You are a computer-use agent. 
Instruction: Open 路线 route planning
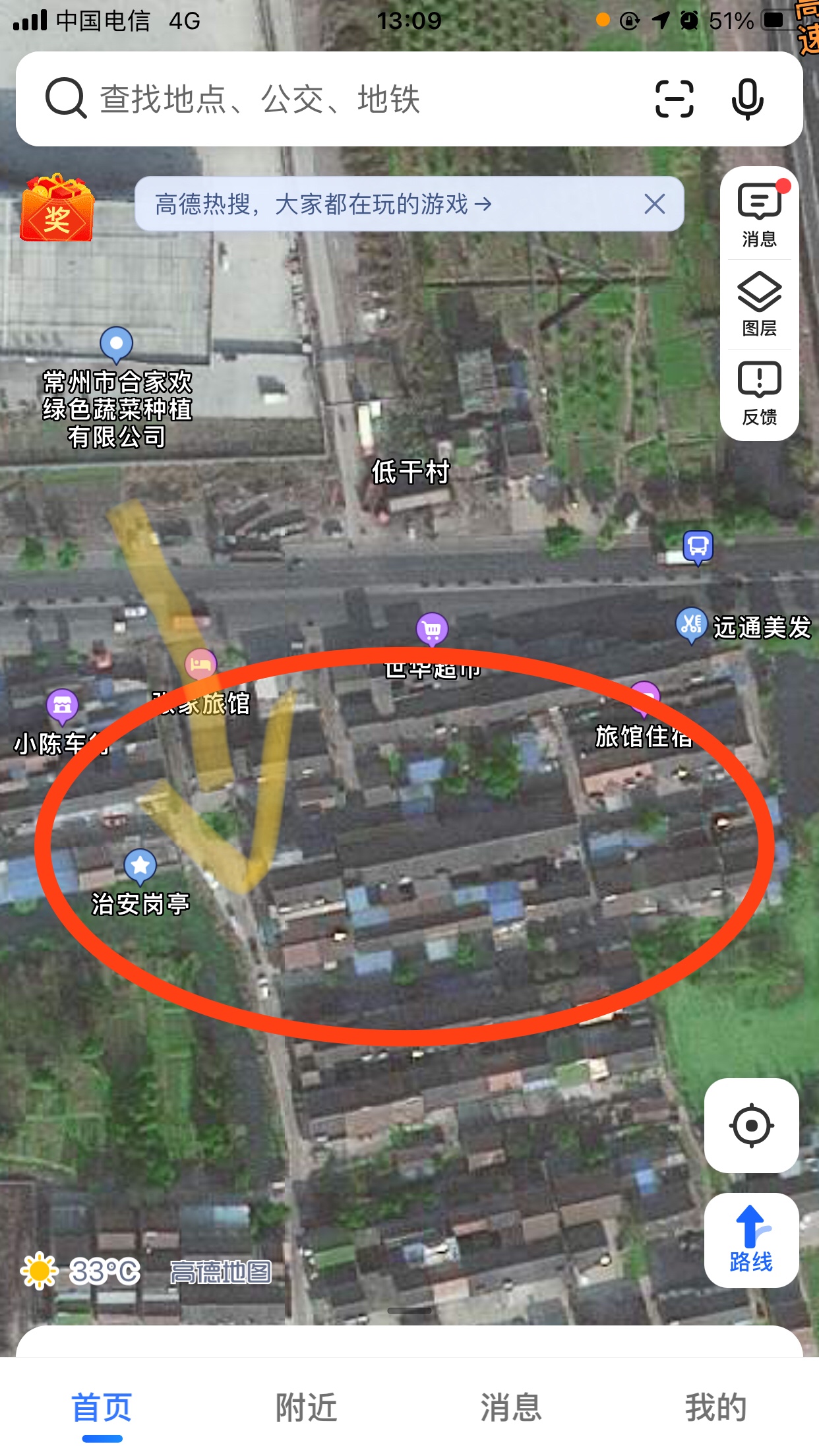pos(751,1240)
